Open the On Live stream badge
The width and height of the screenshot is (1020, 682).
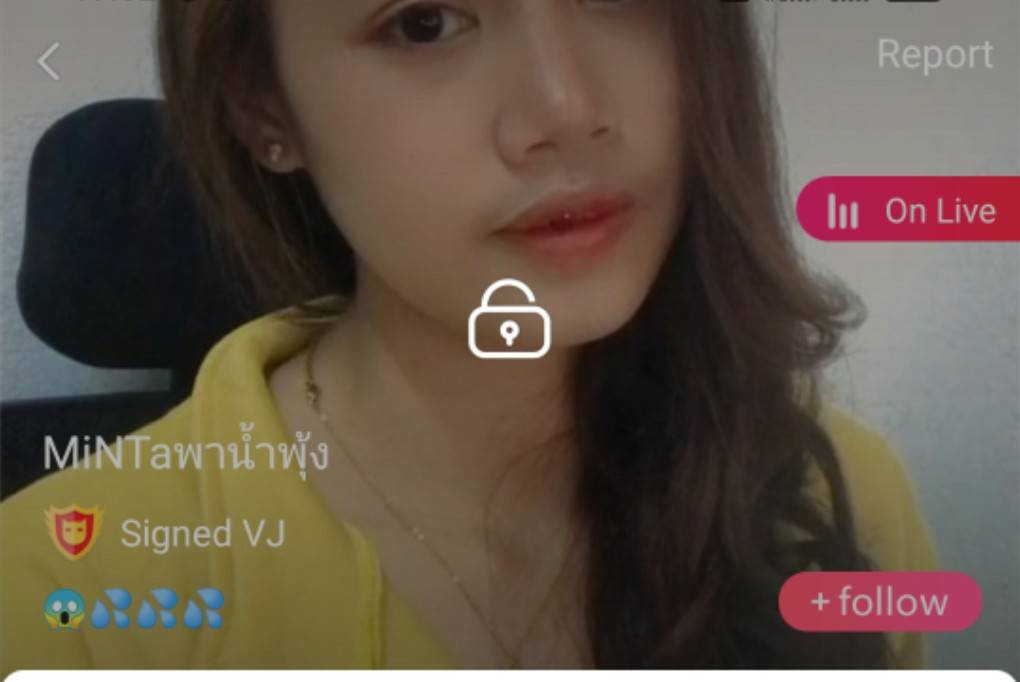[908, 210]
